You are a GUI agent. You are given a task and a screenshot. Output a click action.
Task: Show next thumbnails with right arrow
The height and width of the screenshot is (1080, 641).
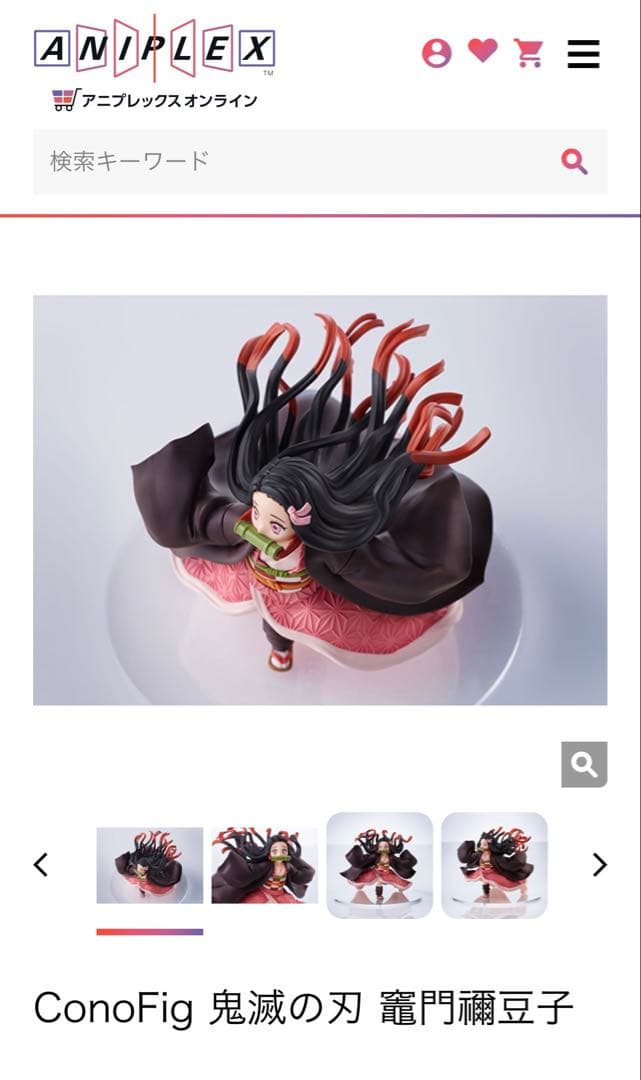[599, 865]
